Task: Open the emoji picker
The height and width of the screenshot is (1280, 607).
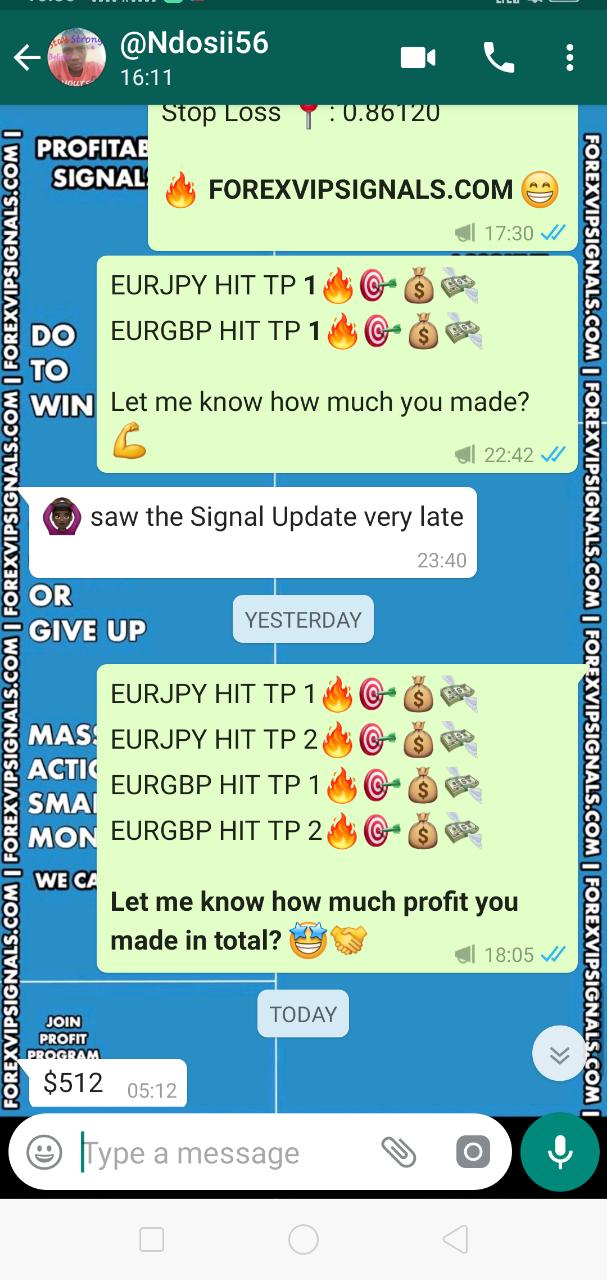Action: [44, 1153]
